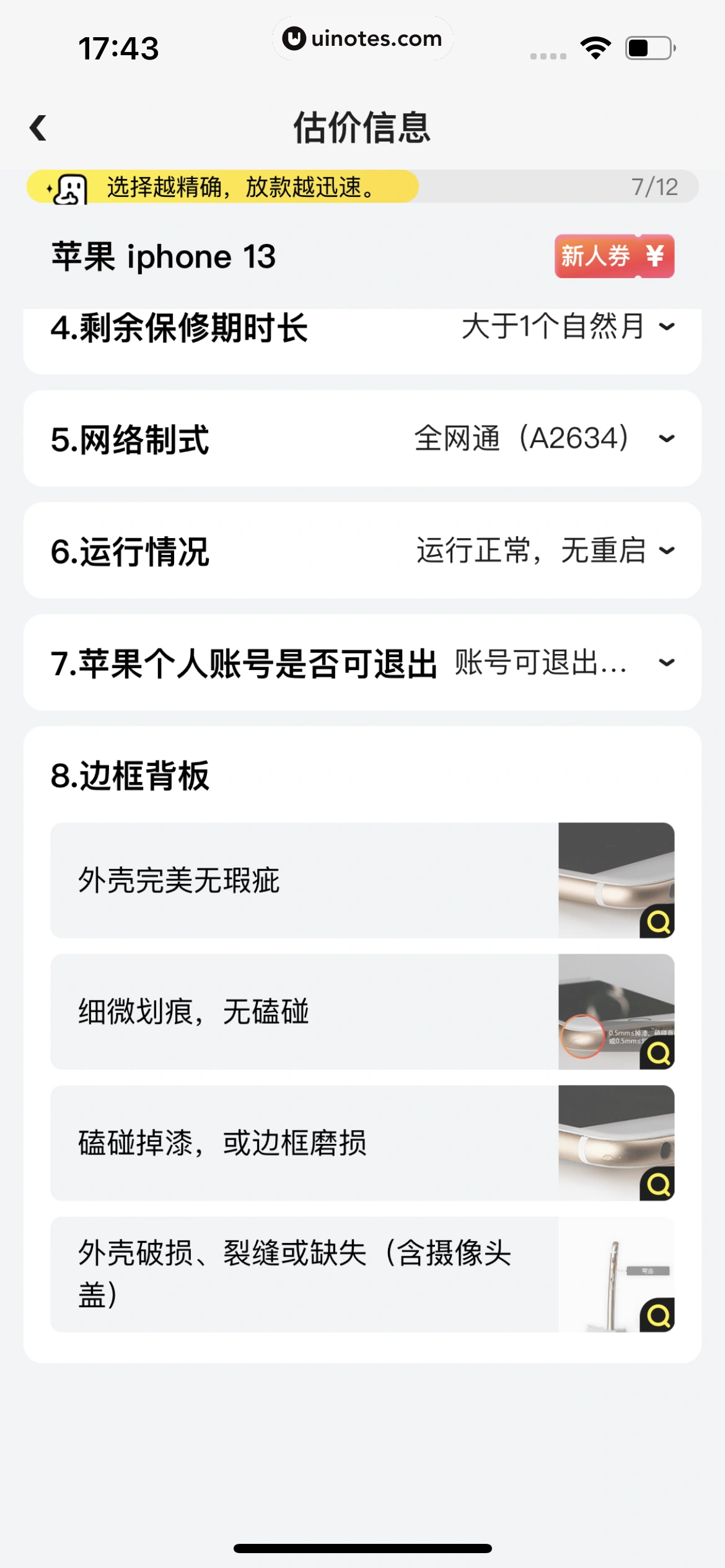
Task: Expand the 运行情况 dropdown
Action: pos(666,551)
